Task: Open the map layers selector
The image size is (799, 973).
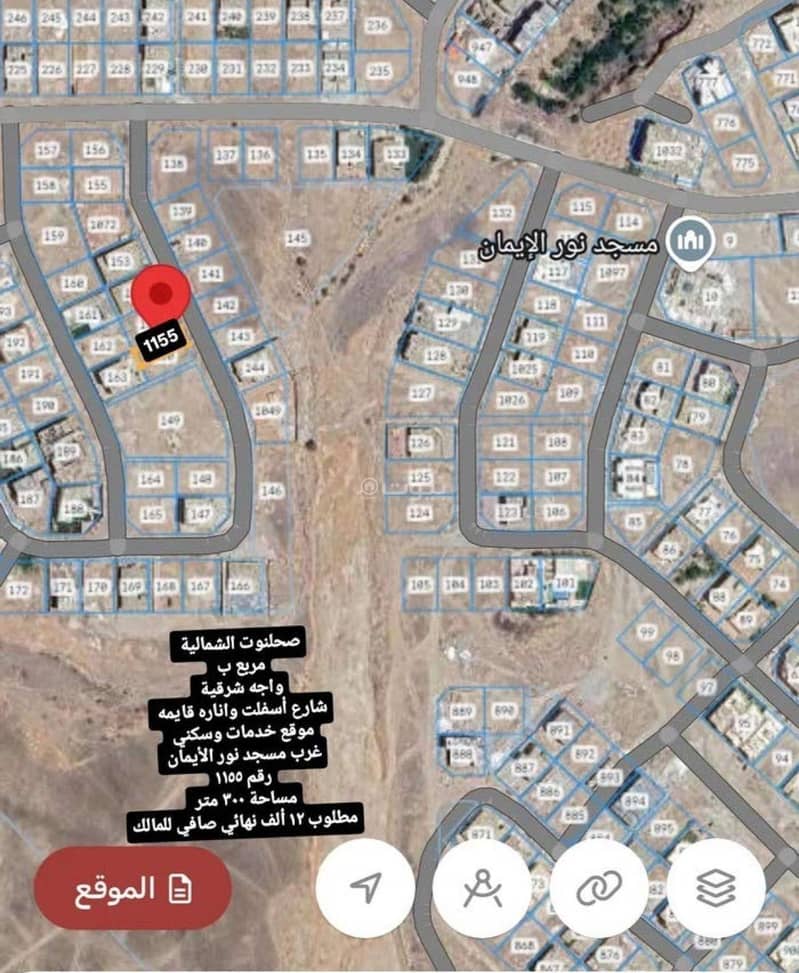Action: click(x=716, y=888)
